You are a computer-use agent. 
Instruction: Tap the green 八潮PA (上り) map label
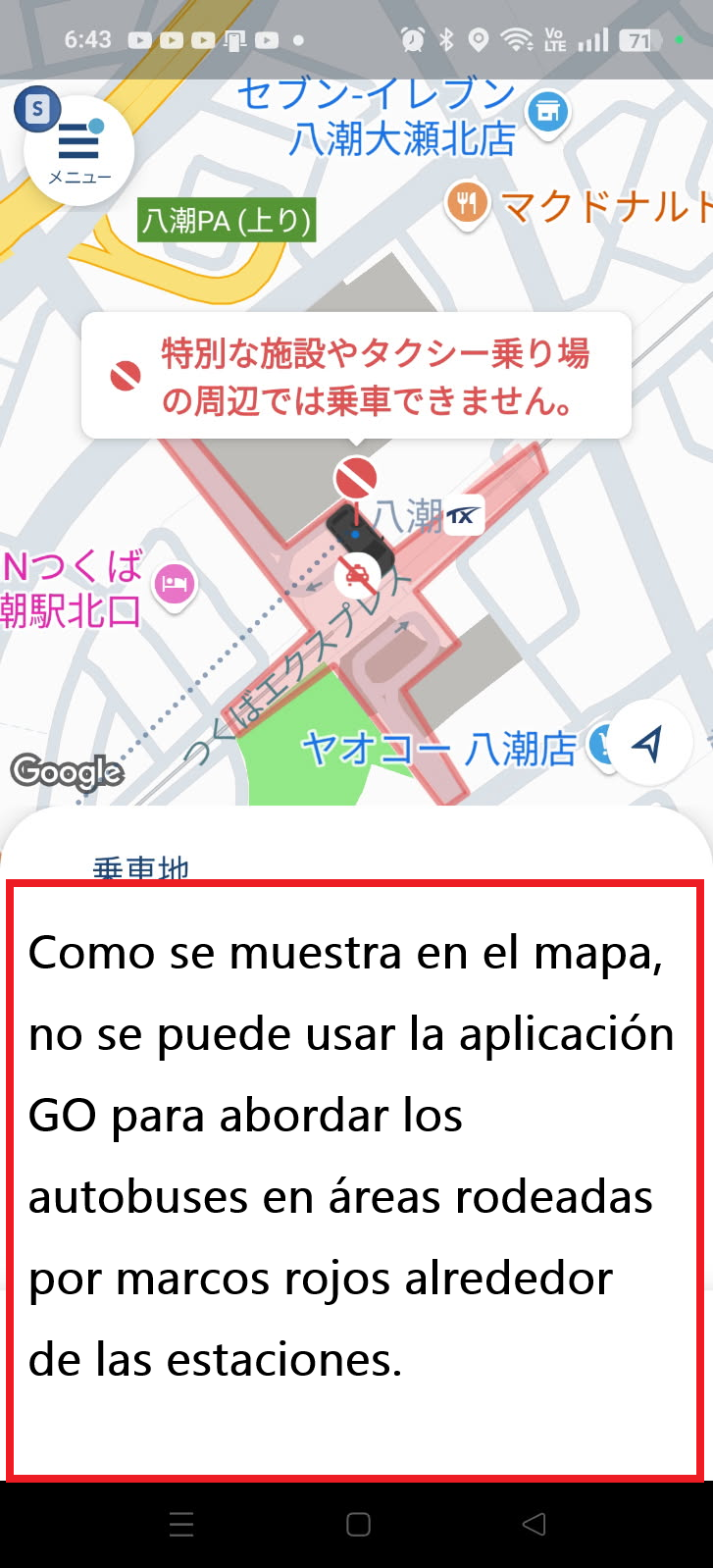coord(227,221)
